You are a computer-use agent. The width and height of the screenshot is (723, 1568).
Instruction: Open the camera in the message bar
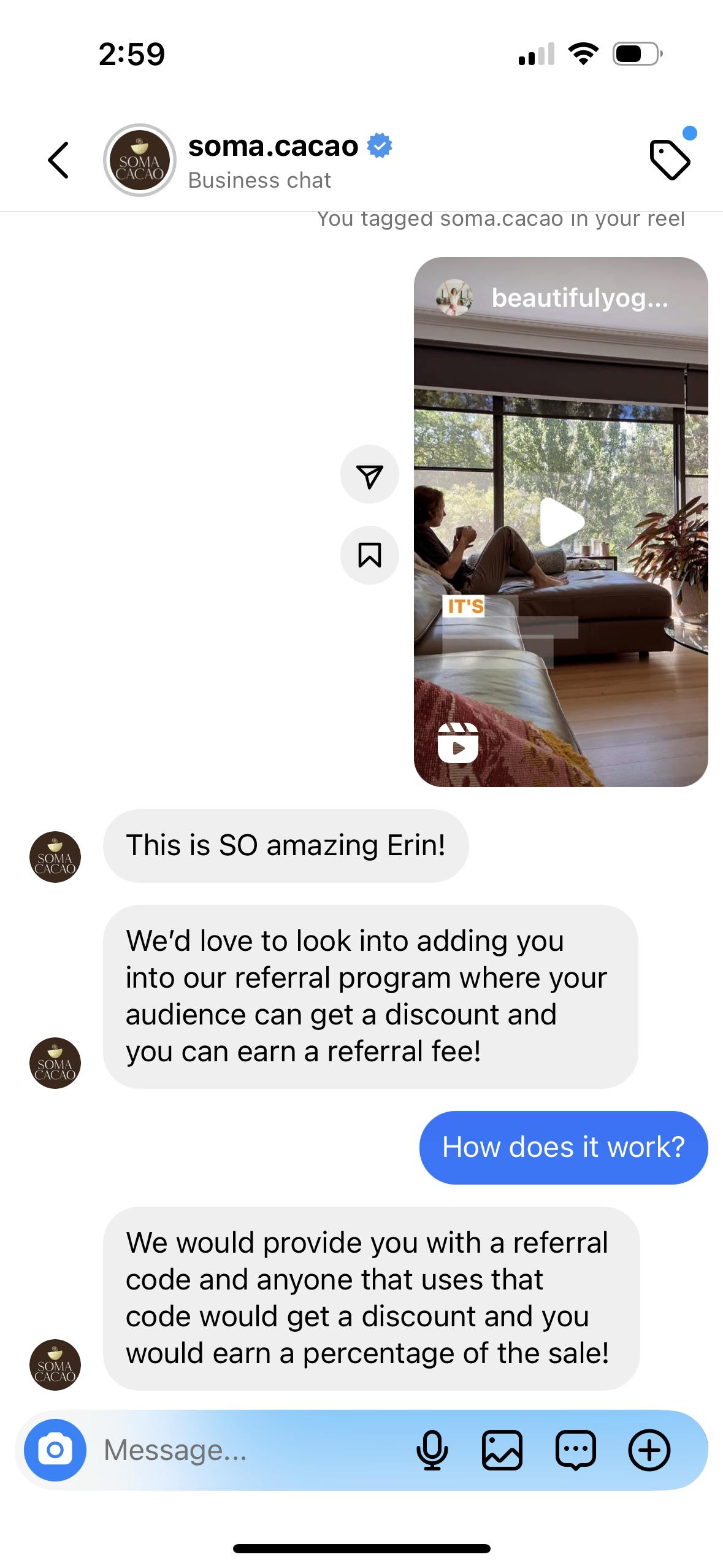pos(55,1450)
